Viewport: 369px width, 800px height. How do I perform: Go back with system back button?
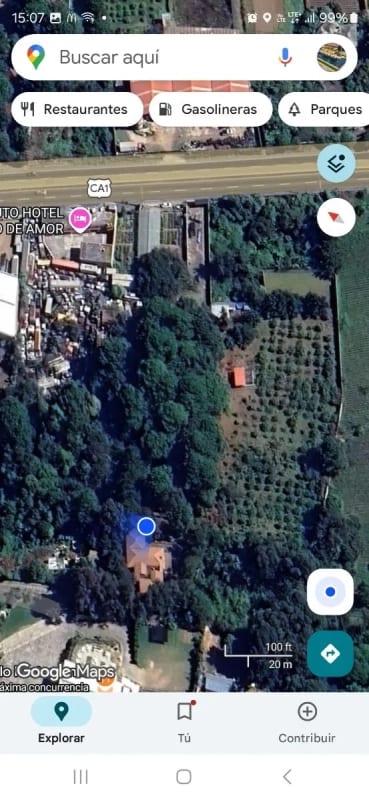pos(287,777)
